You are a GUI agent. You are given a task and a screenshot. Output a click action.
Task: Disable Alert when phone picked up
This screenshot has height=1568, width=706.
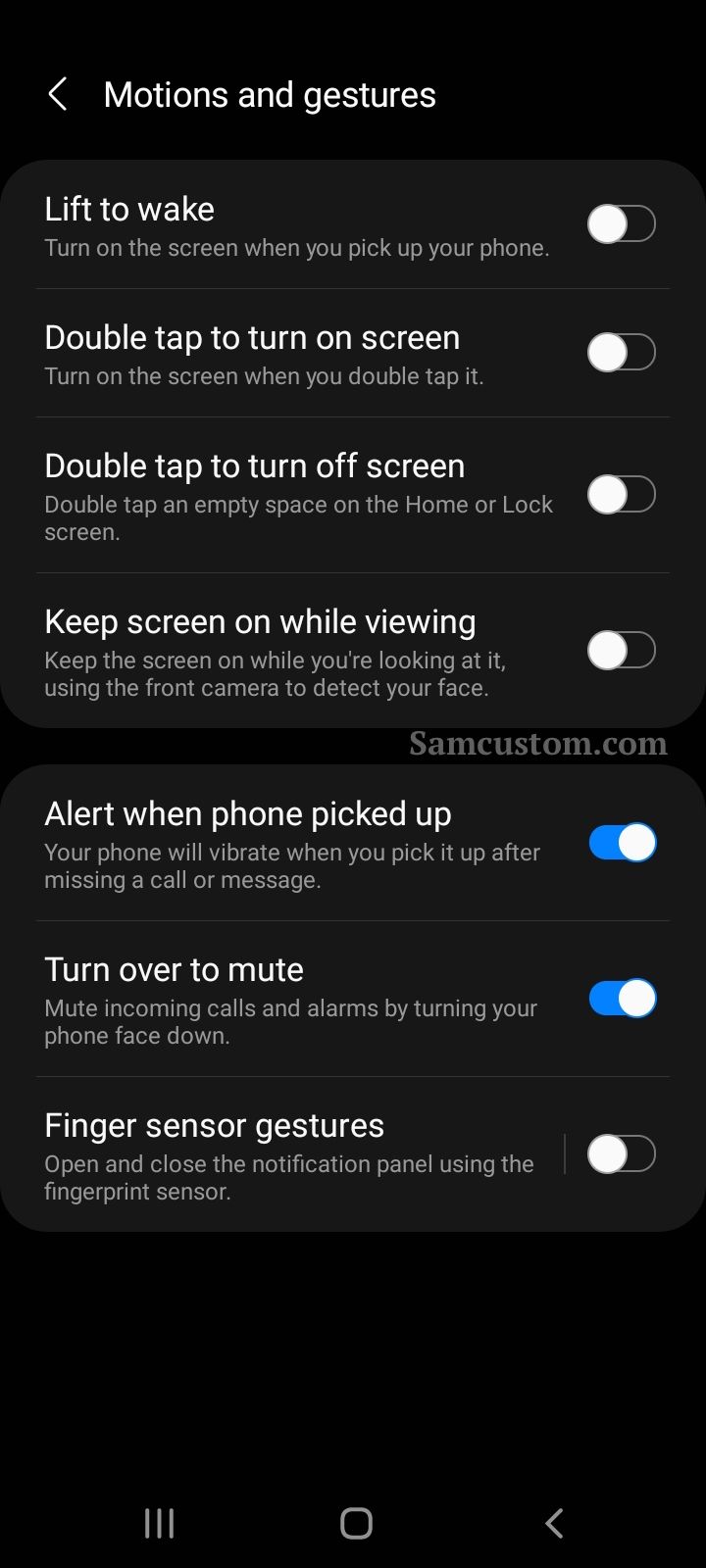622,842
